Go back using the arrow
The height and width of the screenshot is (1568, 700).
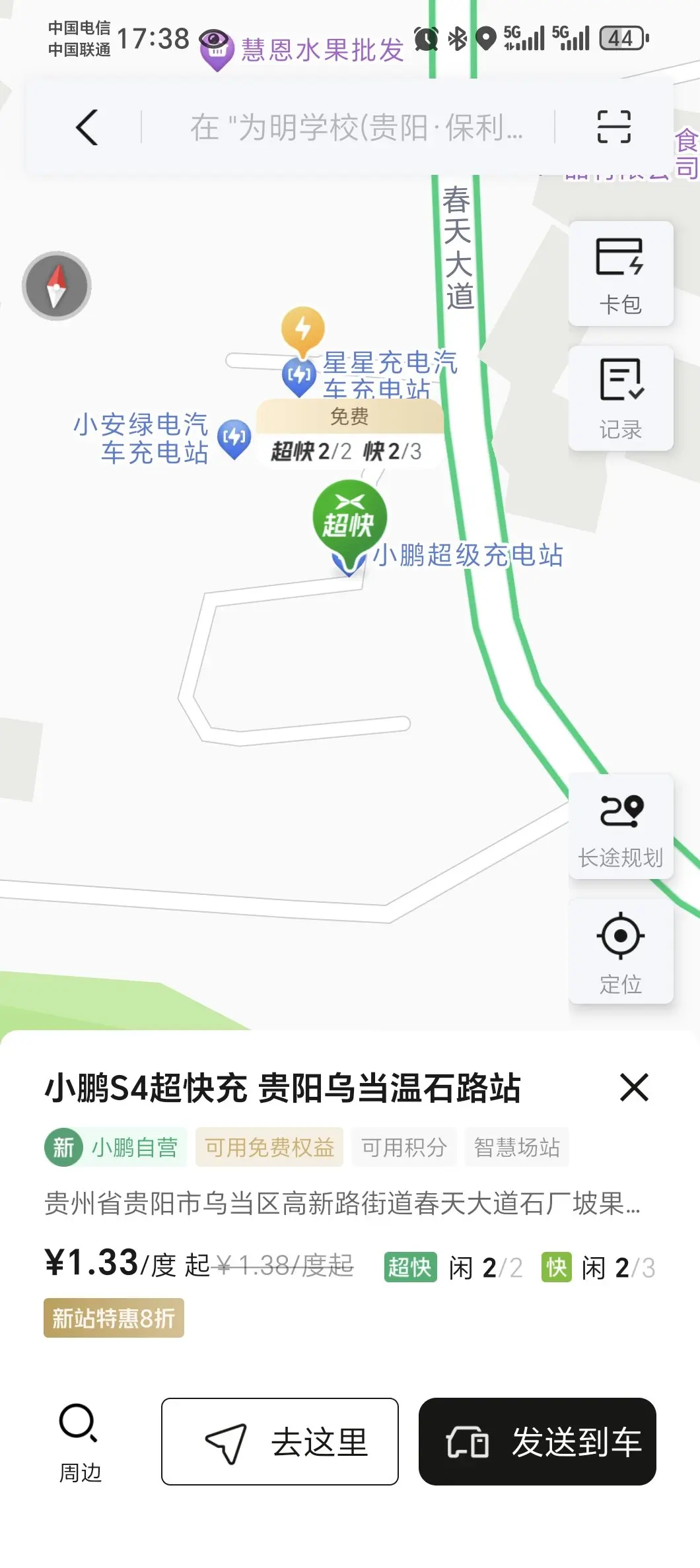[x=87, y=127]
